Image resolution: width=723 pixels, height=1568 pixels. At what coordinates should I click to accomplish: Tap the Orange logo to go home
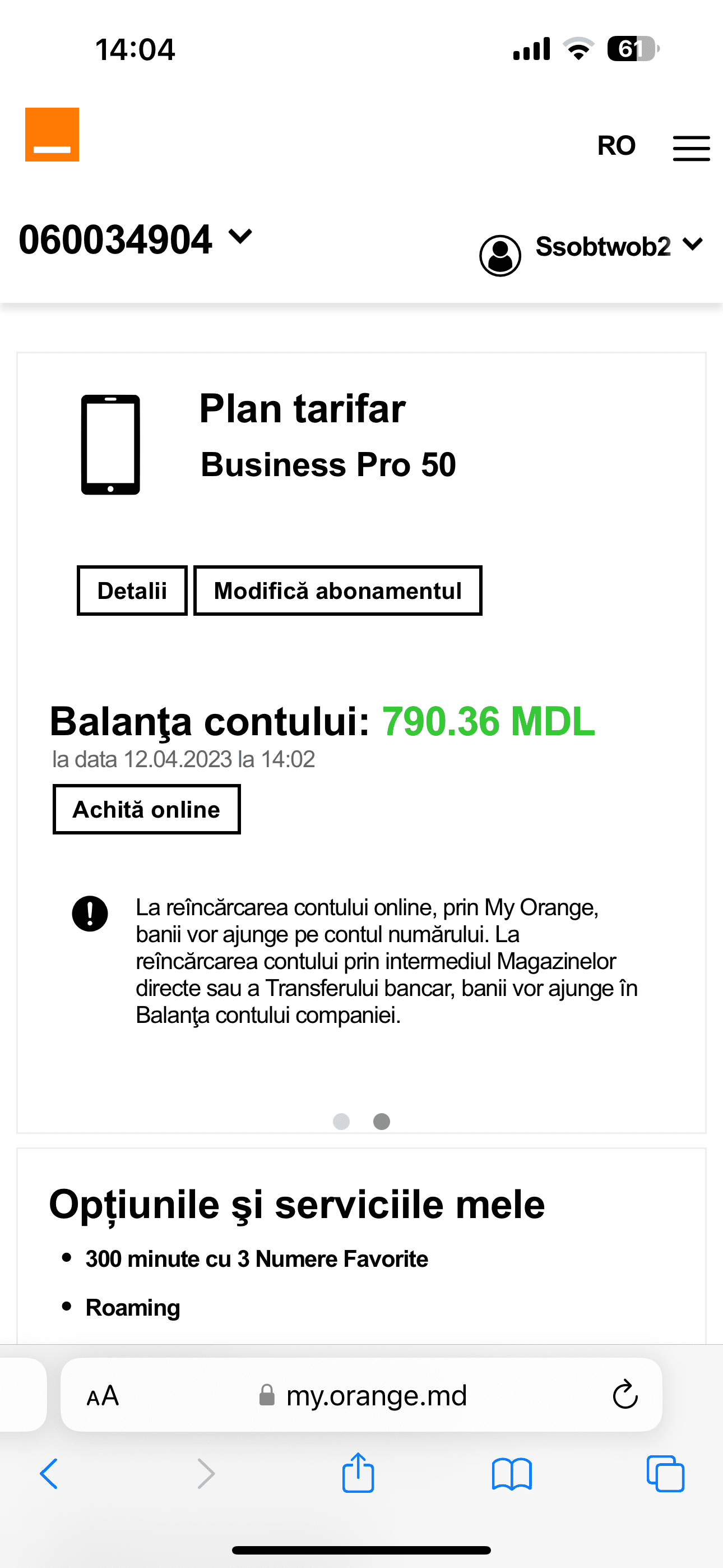click(52, 135)
